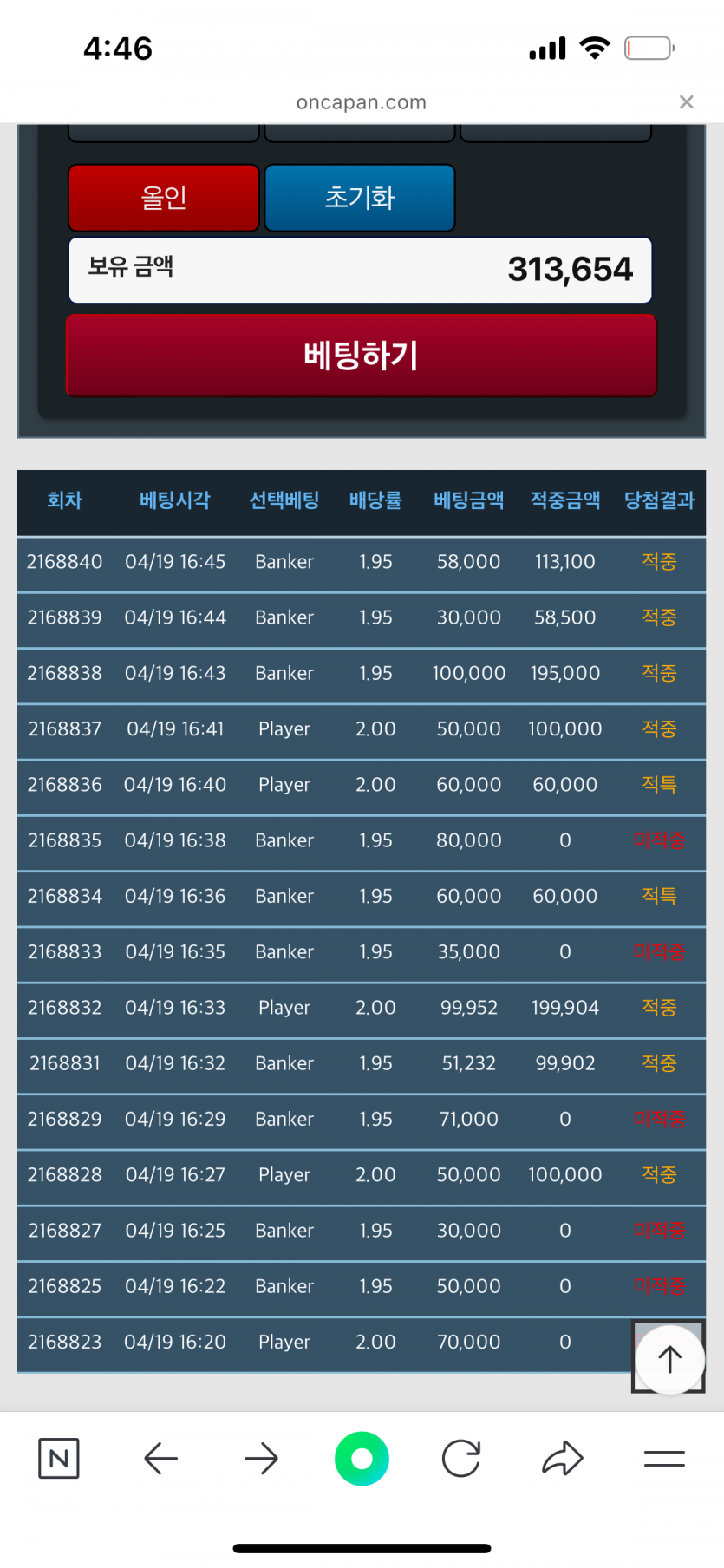Jump to top with the arrow button
This screenshot has width=724, height=1568.
(x=669, y=1358)
